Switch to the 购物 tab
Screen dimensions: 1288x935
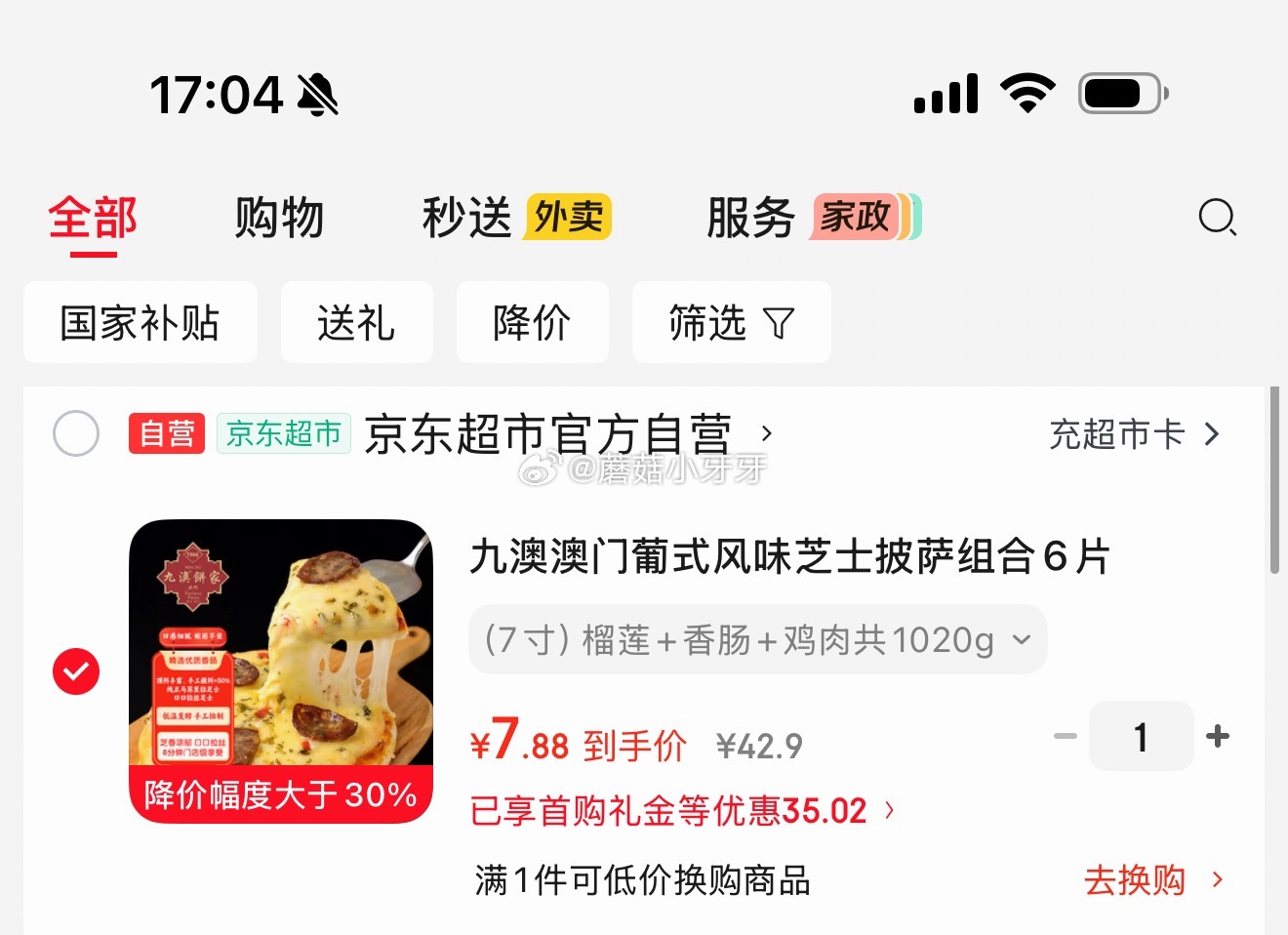point(279,217)
